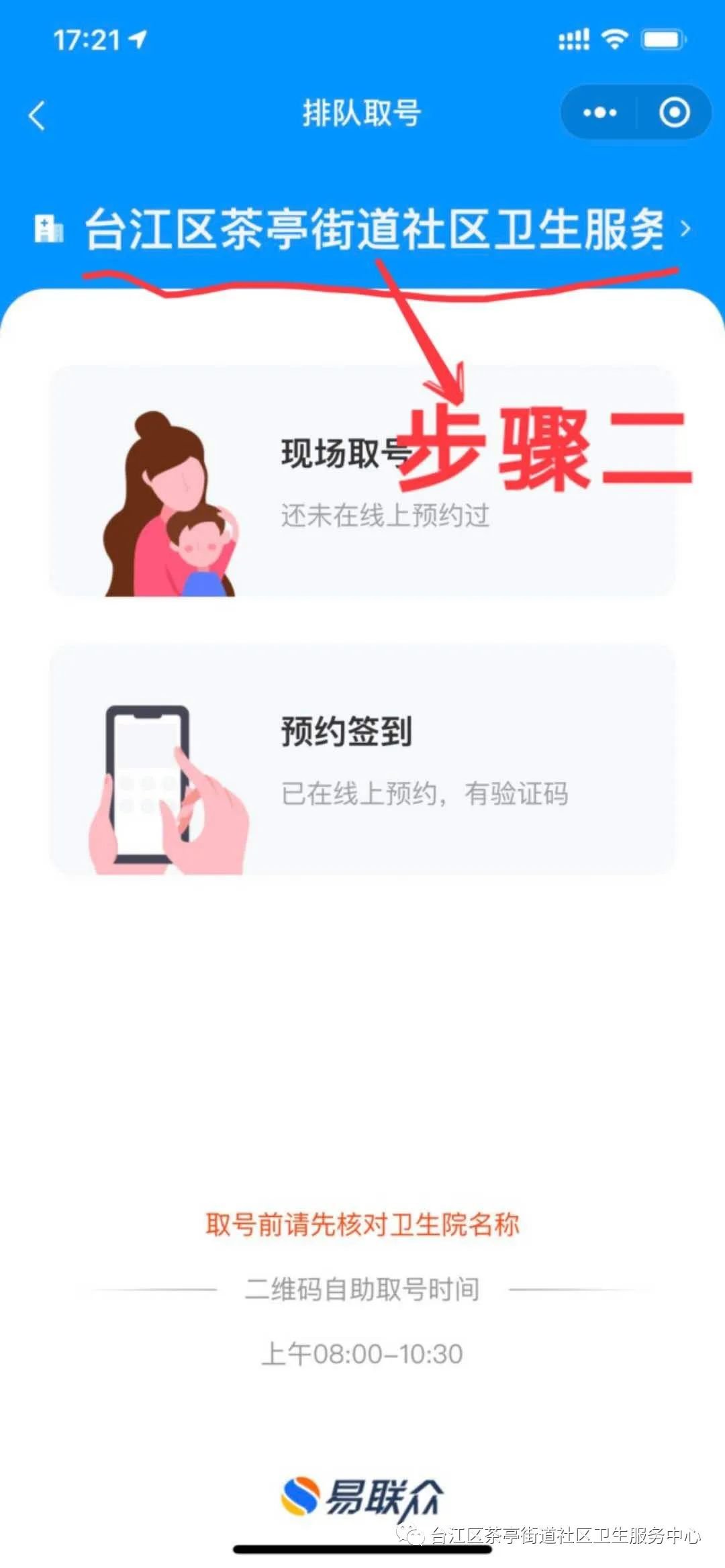725x1568 pixels.
Task: Open the mini program more options menu
Action: 599,113
